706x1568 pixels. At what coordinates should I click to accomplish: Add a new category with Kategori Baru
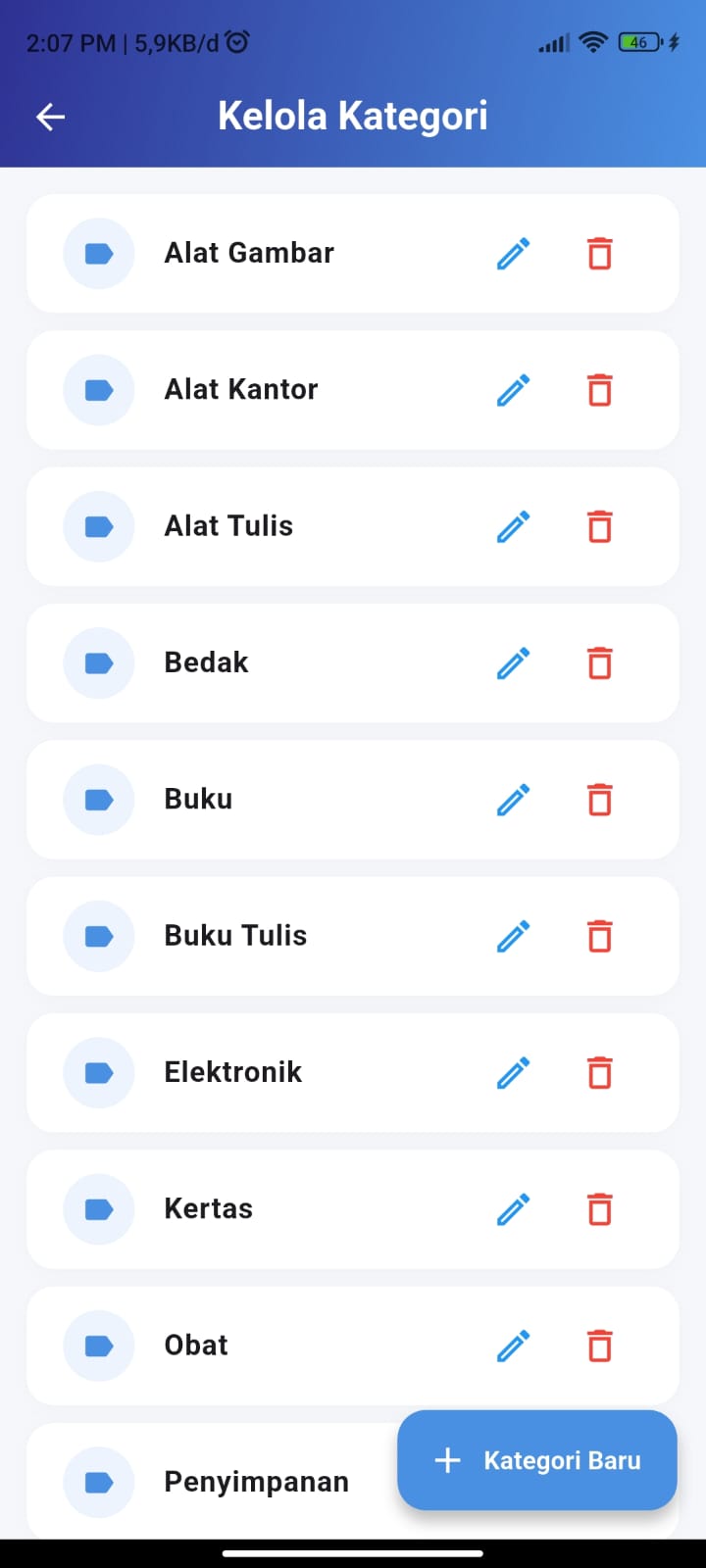click(537, 1460)
